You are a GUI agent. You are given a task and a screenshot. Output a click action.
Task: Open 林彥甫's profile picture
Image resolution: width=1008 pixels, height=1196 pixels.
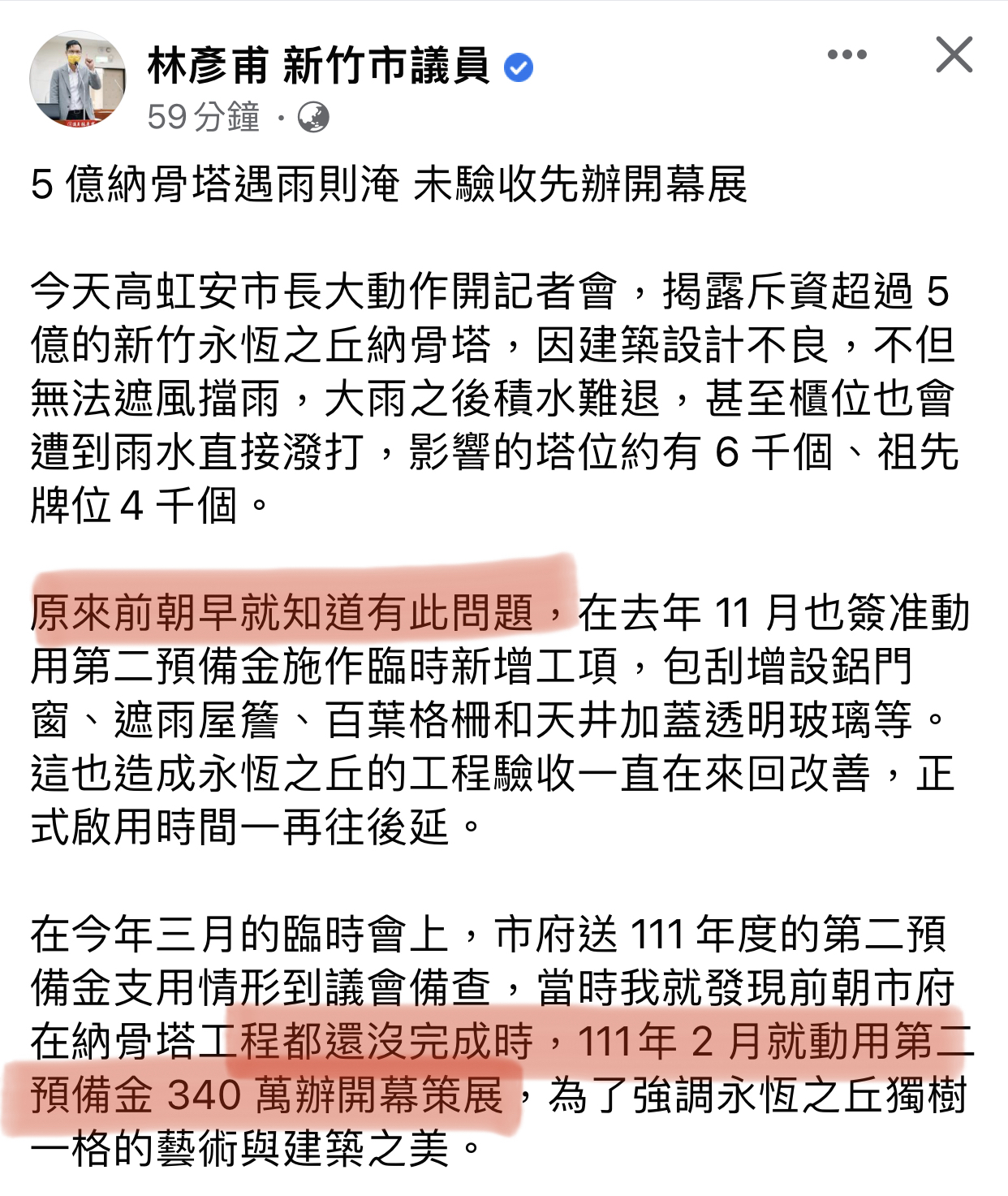click(x=78, y=80)
